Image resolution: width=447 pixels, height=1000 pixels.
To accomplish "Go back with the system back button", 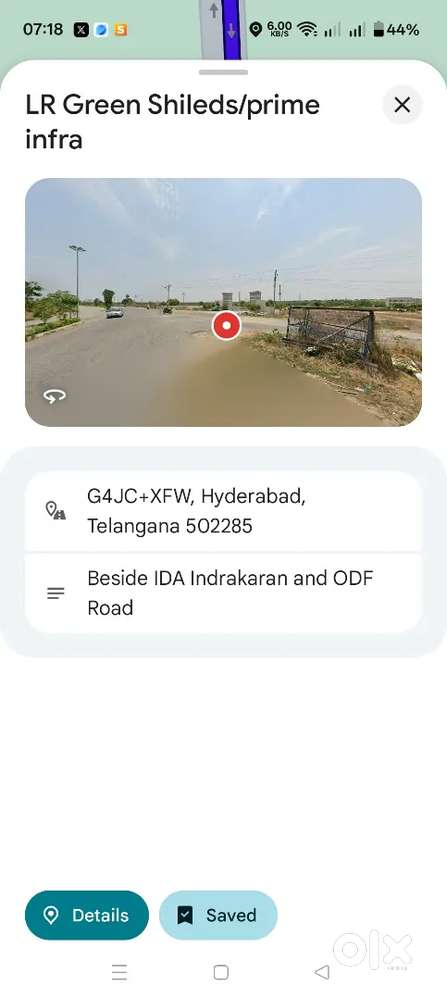I will 322,972.
